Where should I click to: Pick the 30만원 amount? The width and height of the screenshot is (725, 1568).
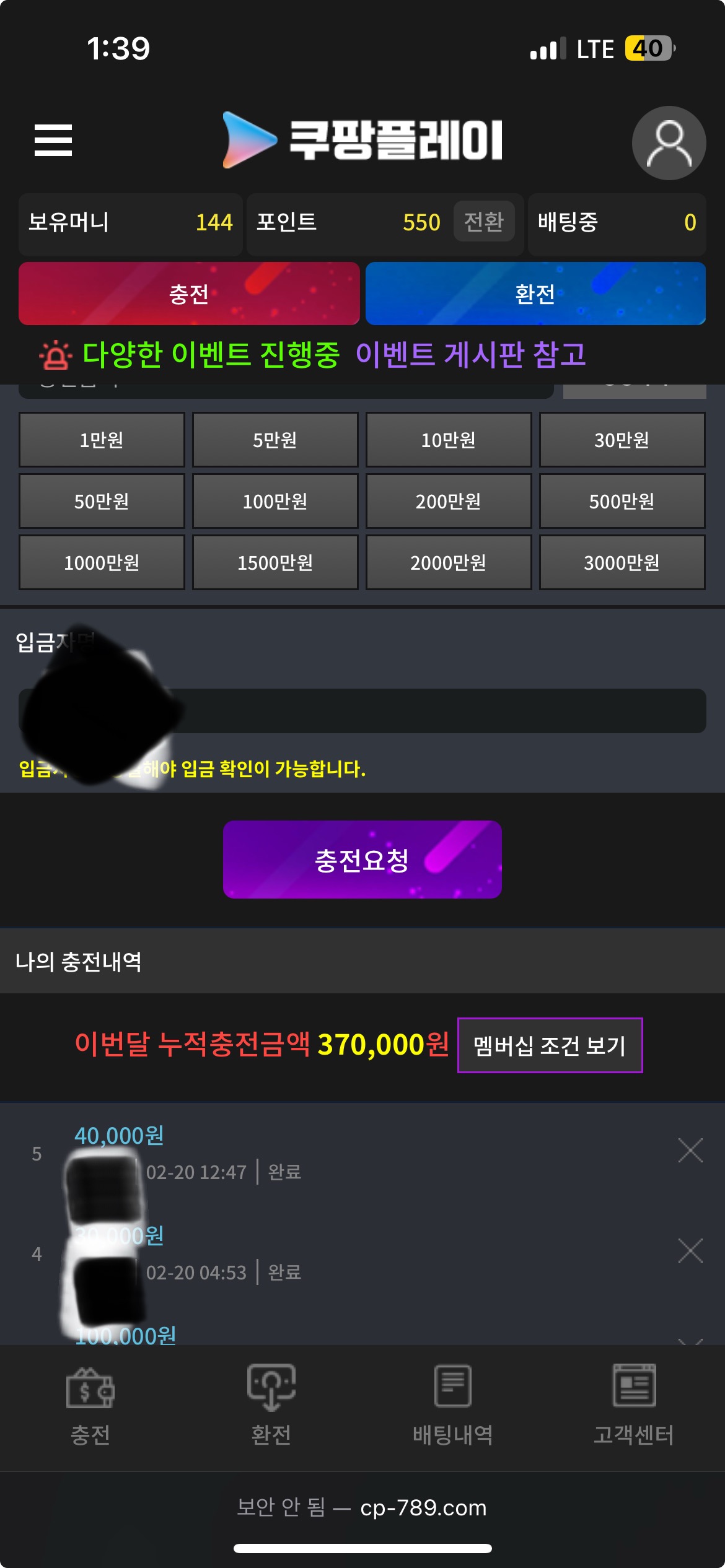[622, 440]
